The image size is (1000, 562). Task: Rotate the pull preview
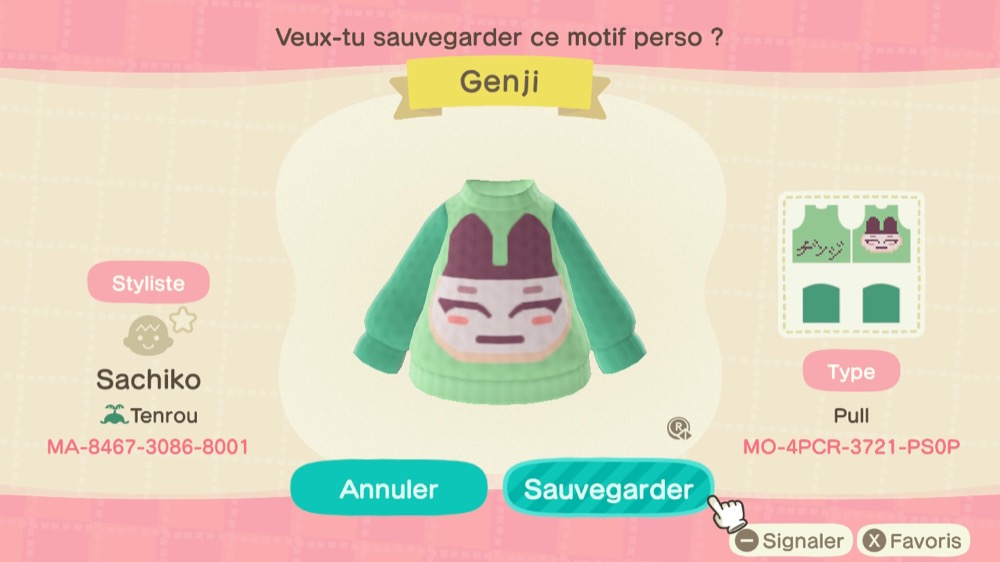(x=679, y=429)
